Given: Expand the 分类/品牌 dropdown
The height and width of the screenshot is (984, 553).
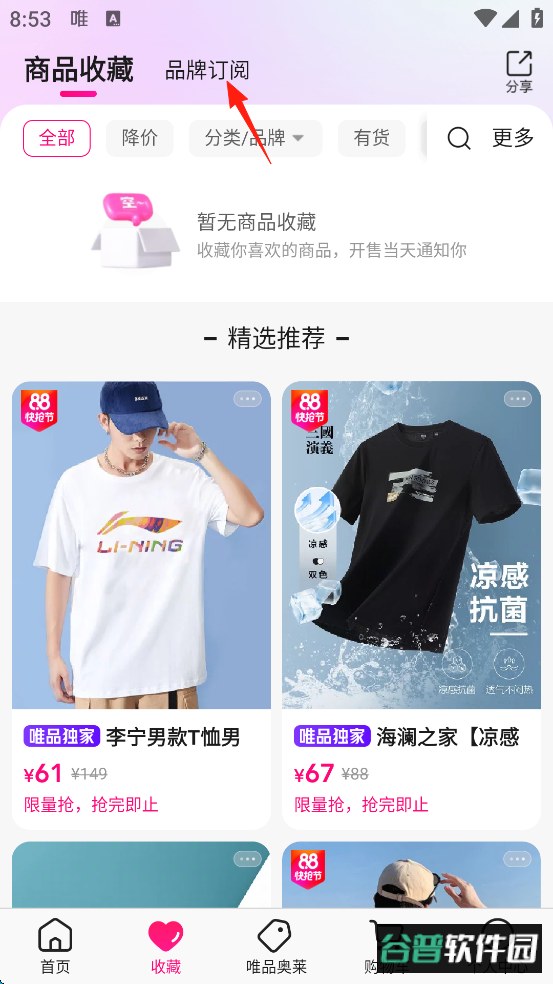Looking at the screenshot, I should [255, 138].
